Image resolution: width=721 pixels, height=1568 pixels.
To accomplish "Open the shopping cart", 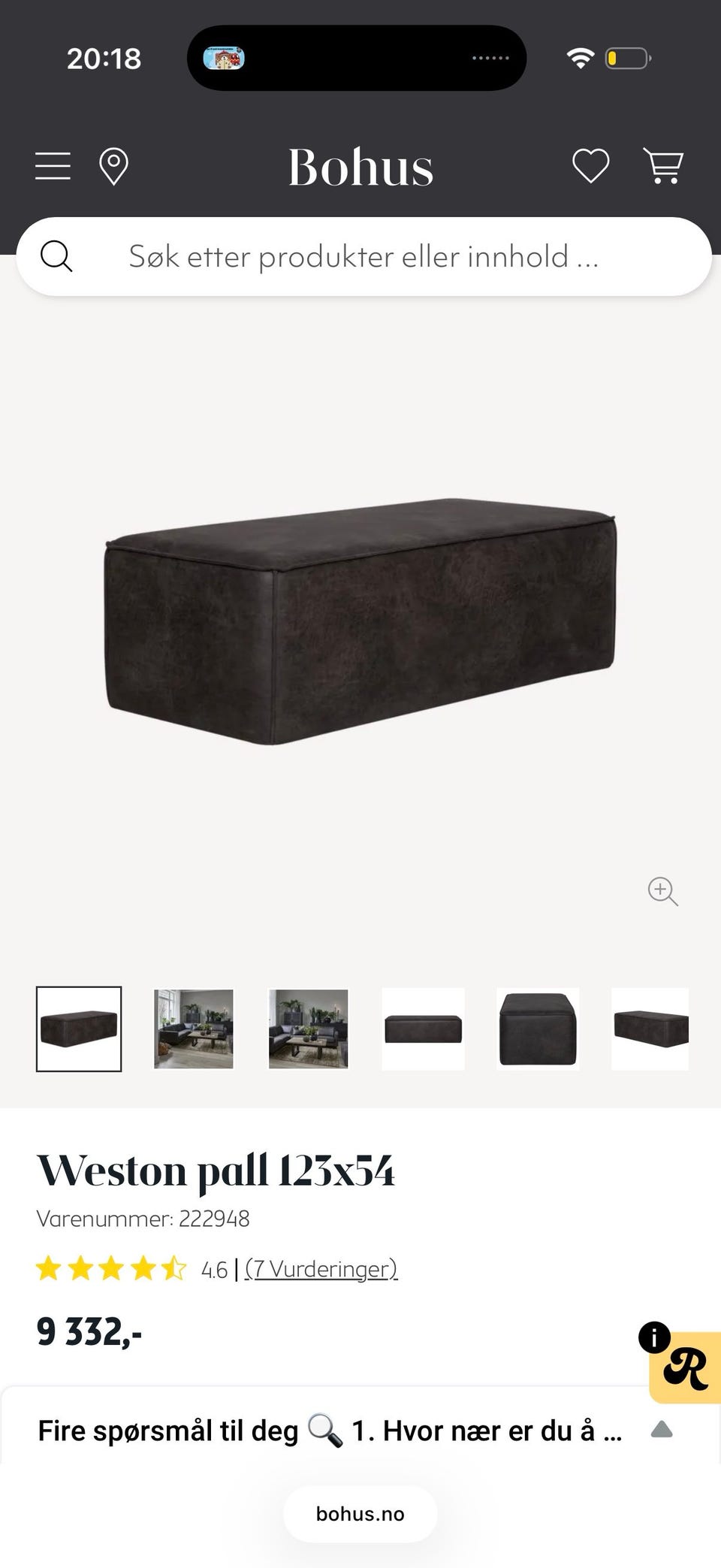I will (x=663, y=166).
